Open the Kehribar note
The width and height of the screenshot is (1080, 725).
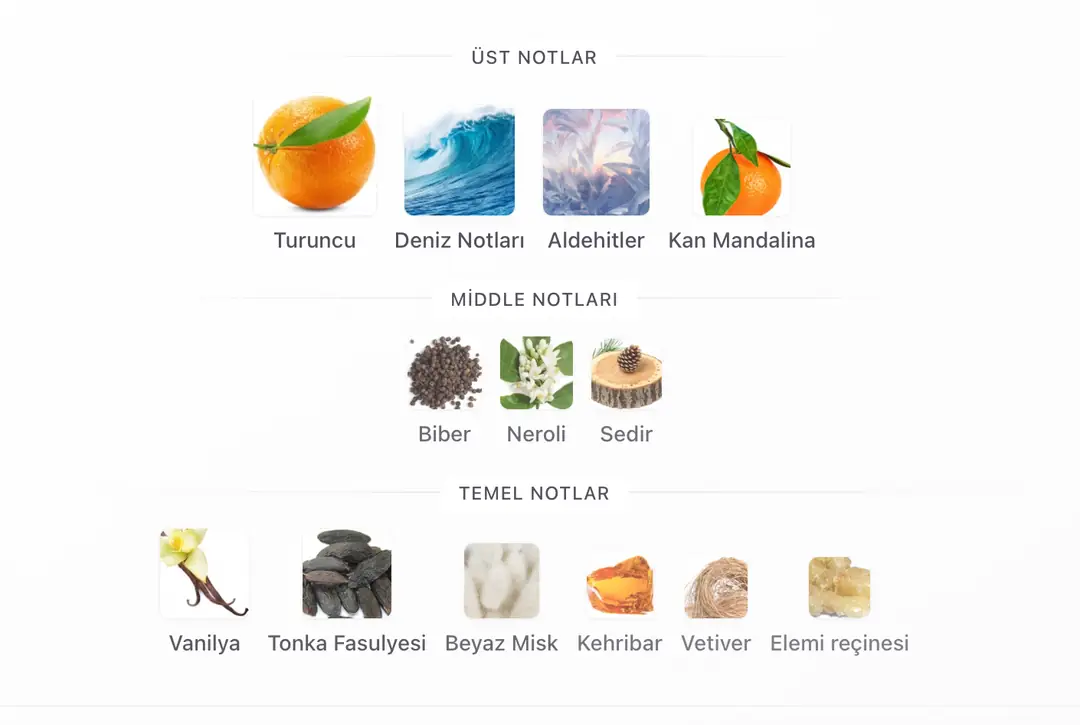(x=619, y=587)
